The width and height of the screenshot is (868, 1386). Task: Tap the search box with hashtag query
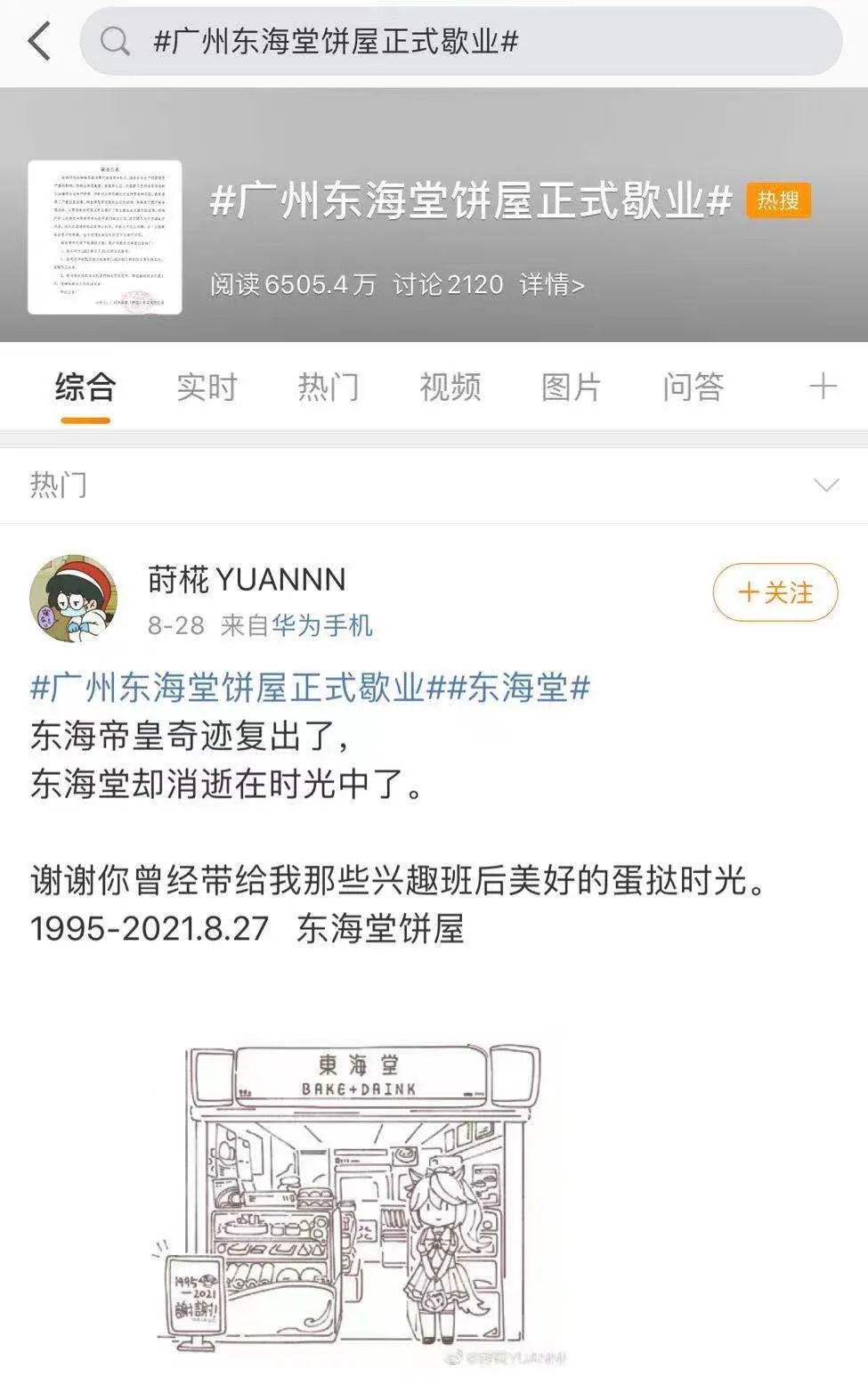[460, 41]
